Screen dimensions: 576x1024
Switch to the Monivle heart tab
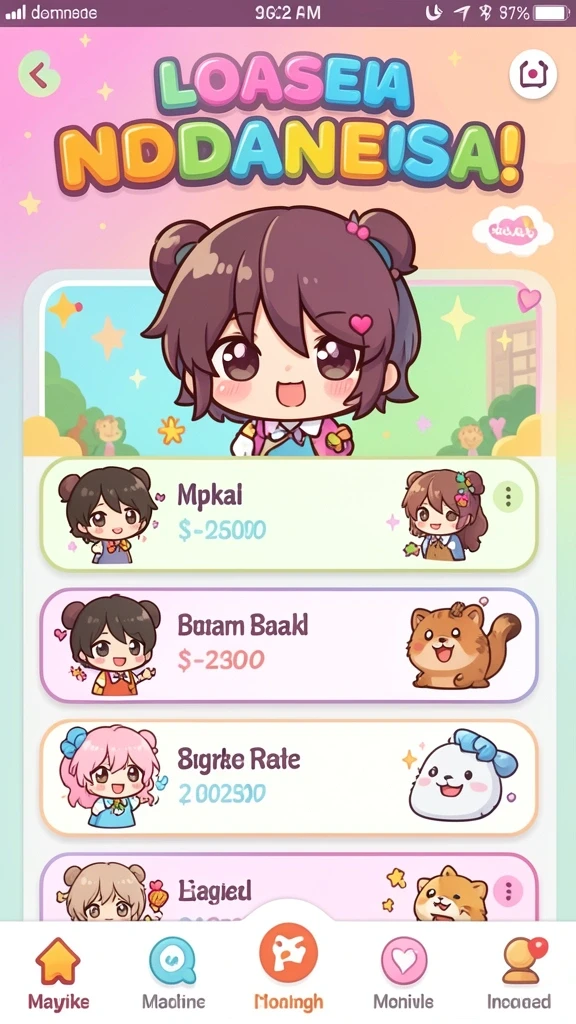(x=404, y=974)
